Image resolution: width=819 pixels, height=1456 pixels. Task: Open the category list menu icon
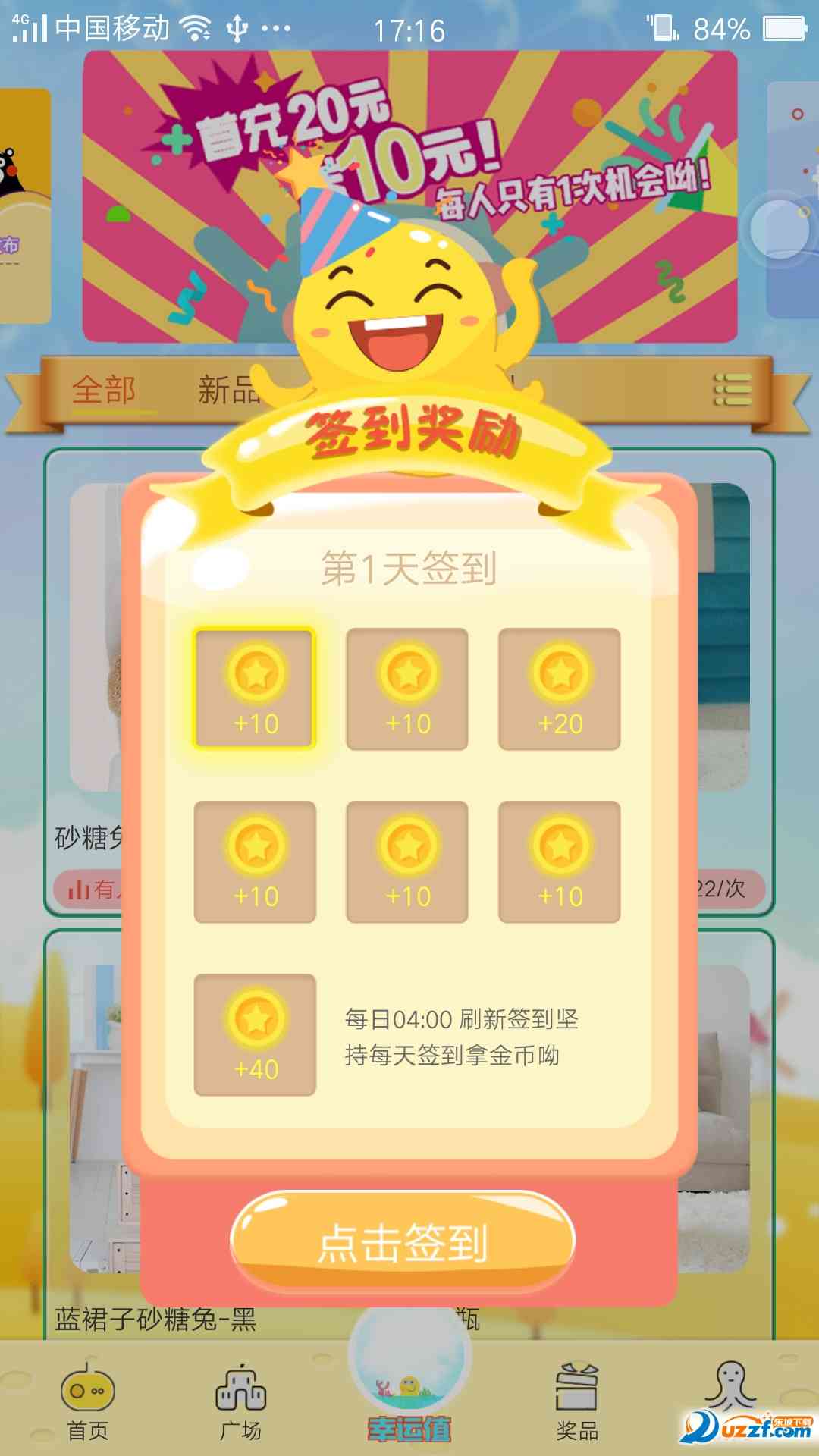tap(733, 390)
